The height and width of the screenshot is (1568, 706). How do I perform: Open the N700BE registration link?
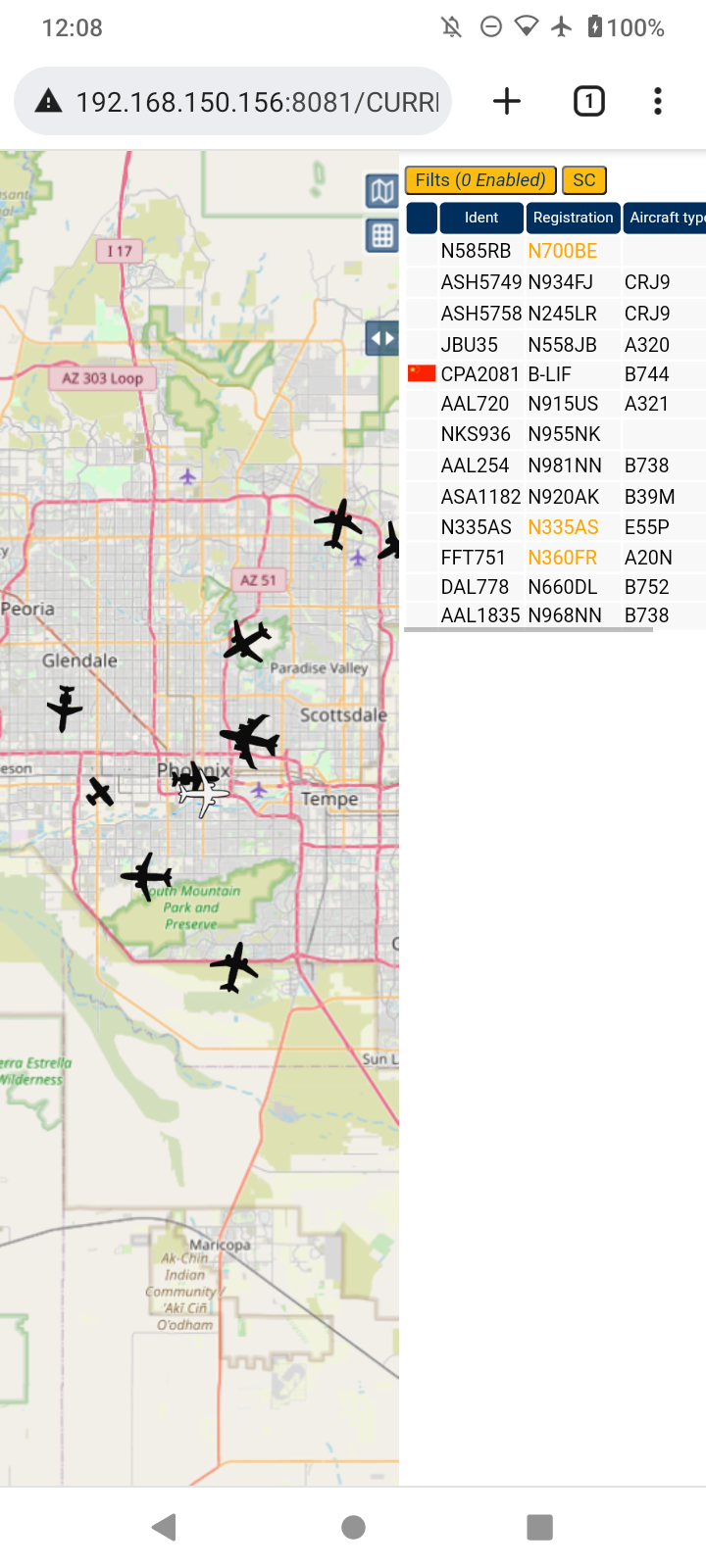coord(562,251)
